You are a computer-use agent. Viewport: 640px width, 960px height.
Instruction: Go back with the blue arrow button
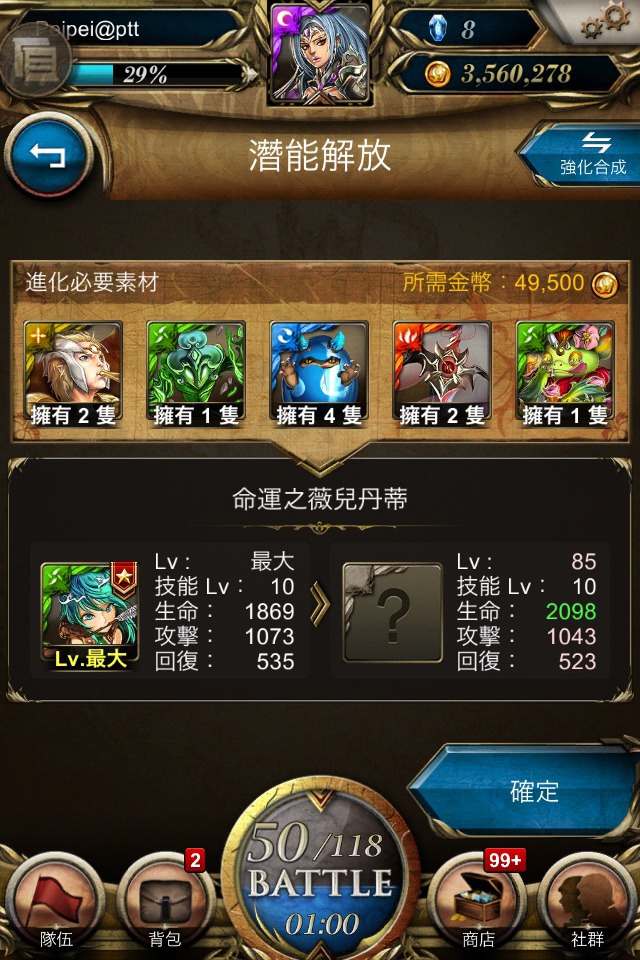tap(47, 157)
